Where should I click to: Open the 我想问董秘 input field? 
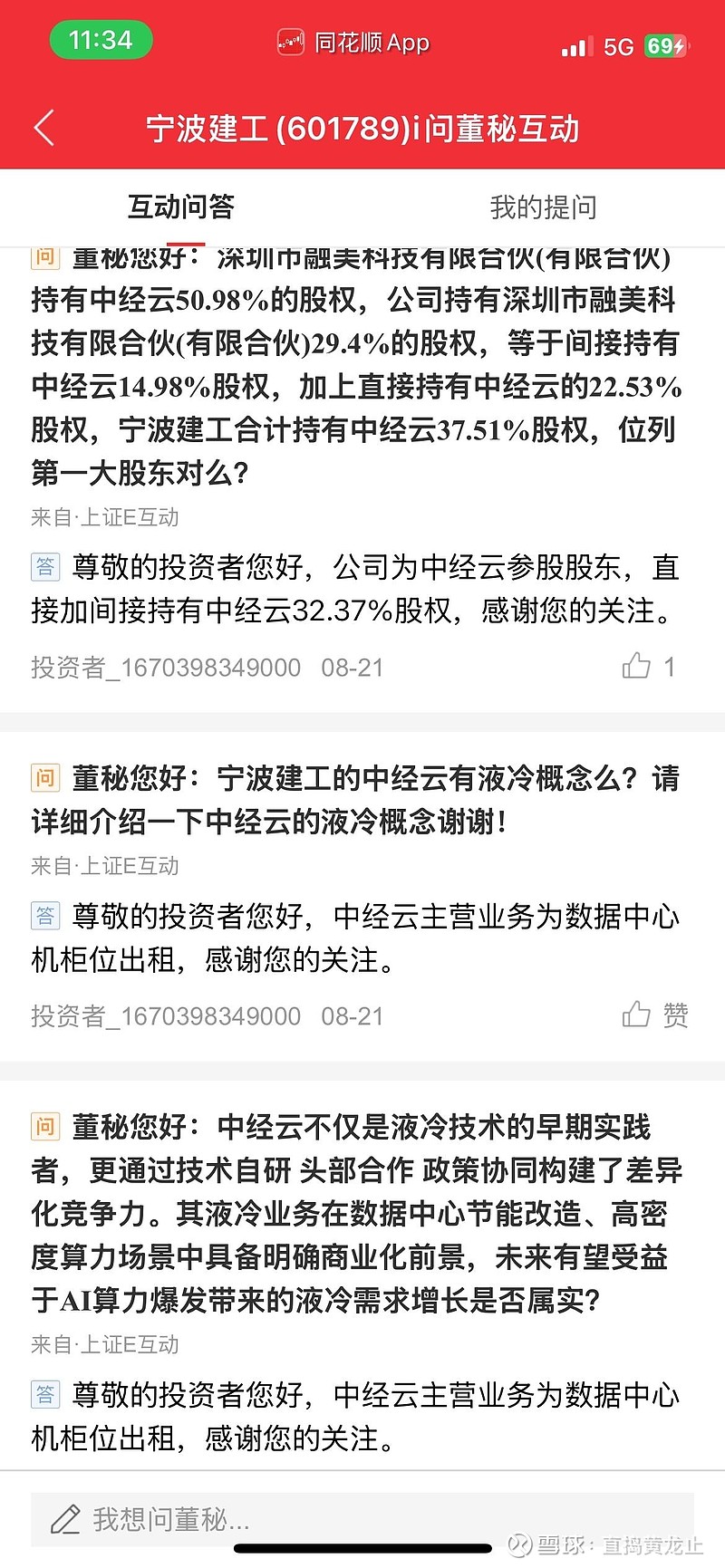362,1519
